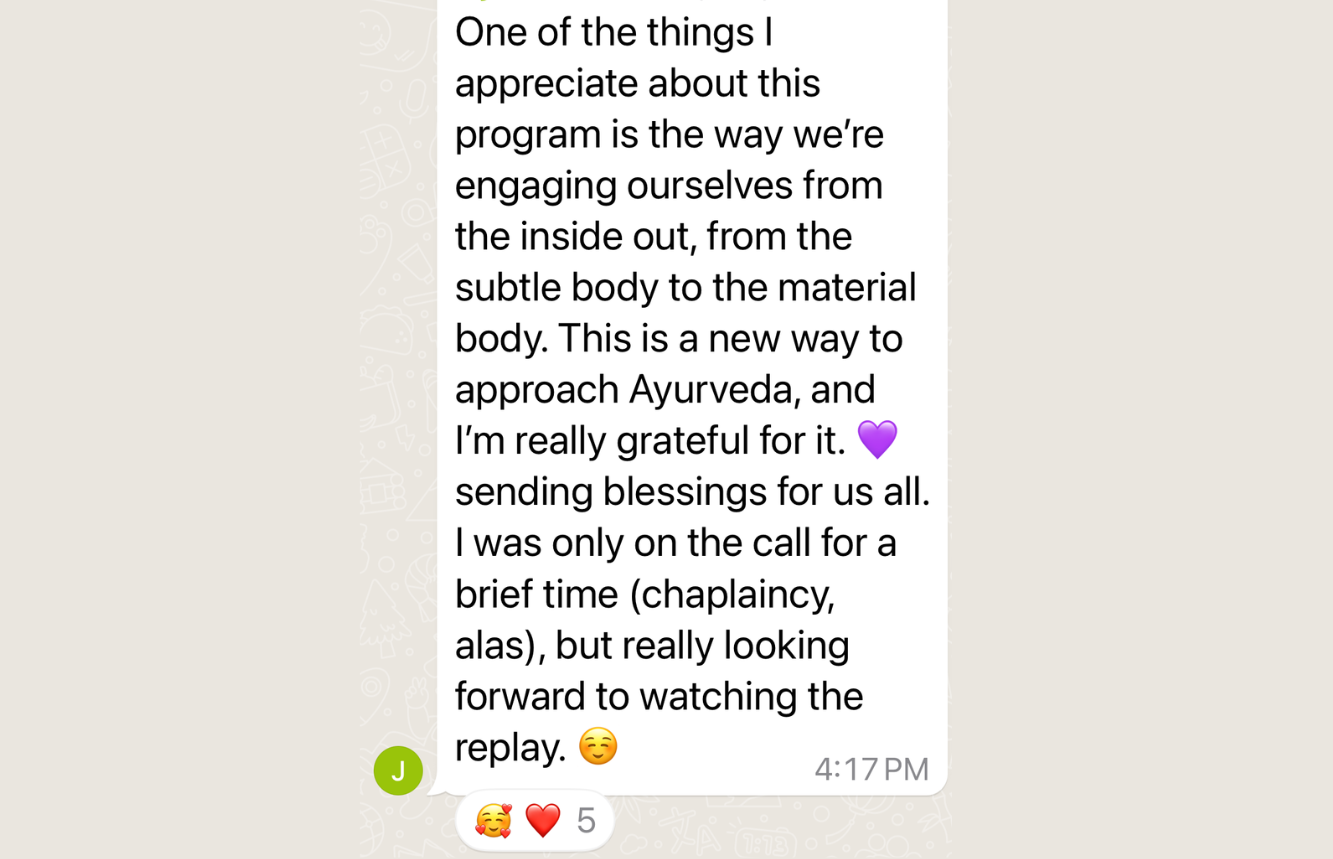Open the sender's green J avatar
Image resolution: width=1333 pixels, height=859 pixels.
point(398,770)
